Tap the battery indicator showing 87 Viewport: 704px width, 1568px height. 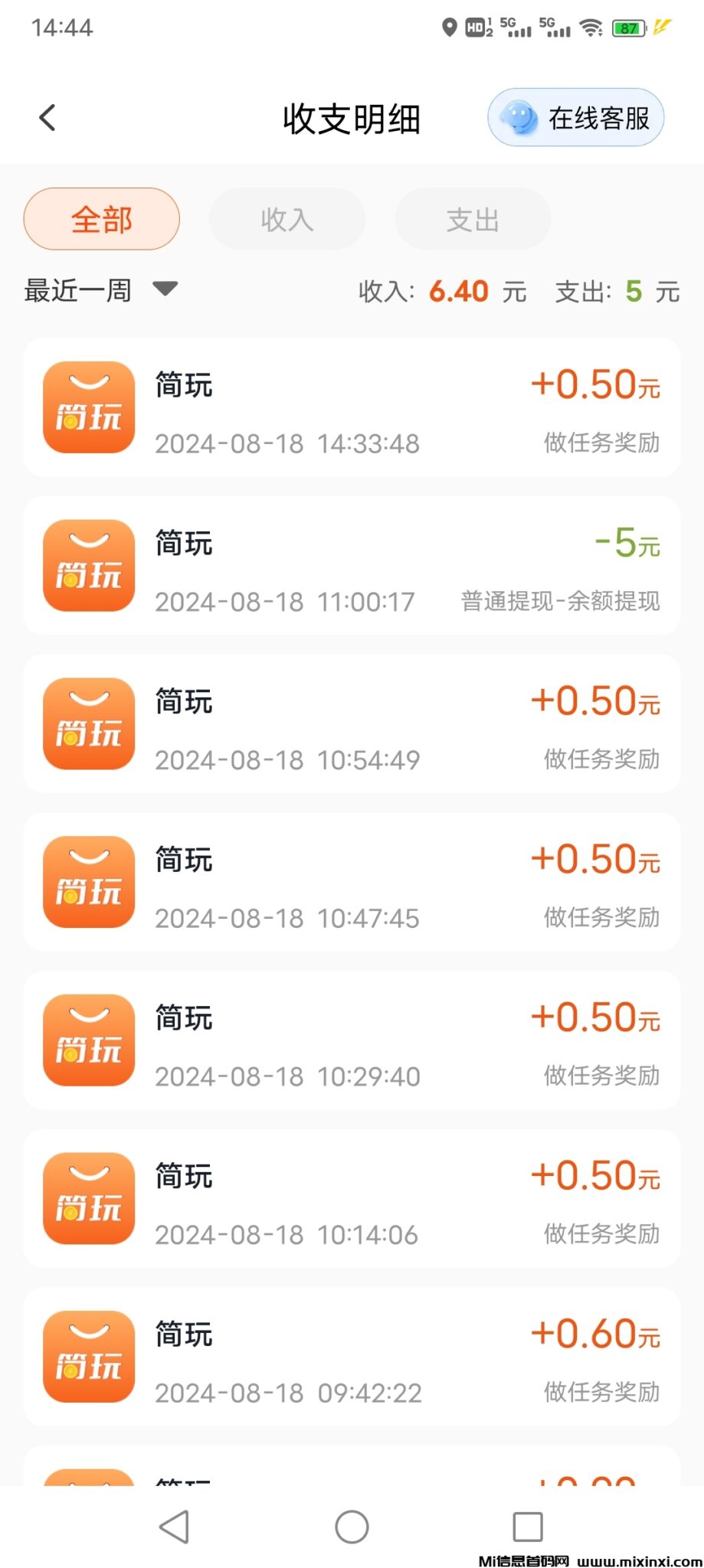point(628,28)
